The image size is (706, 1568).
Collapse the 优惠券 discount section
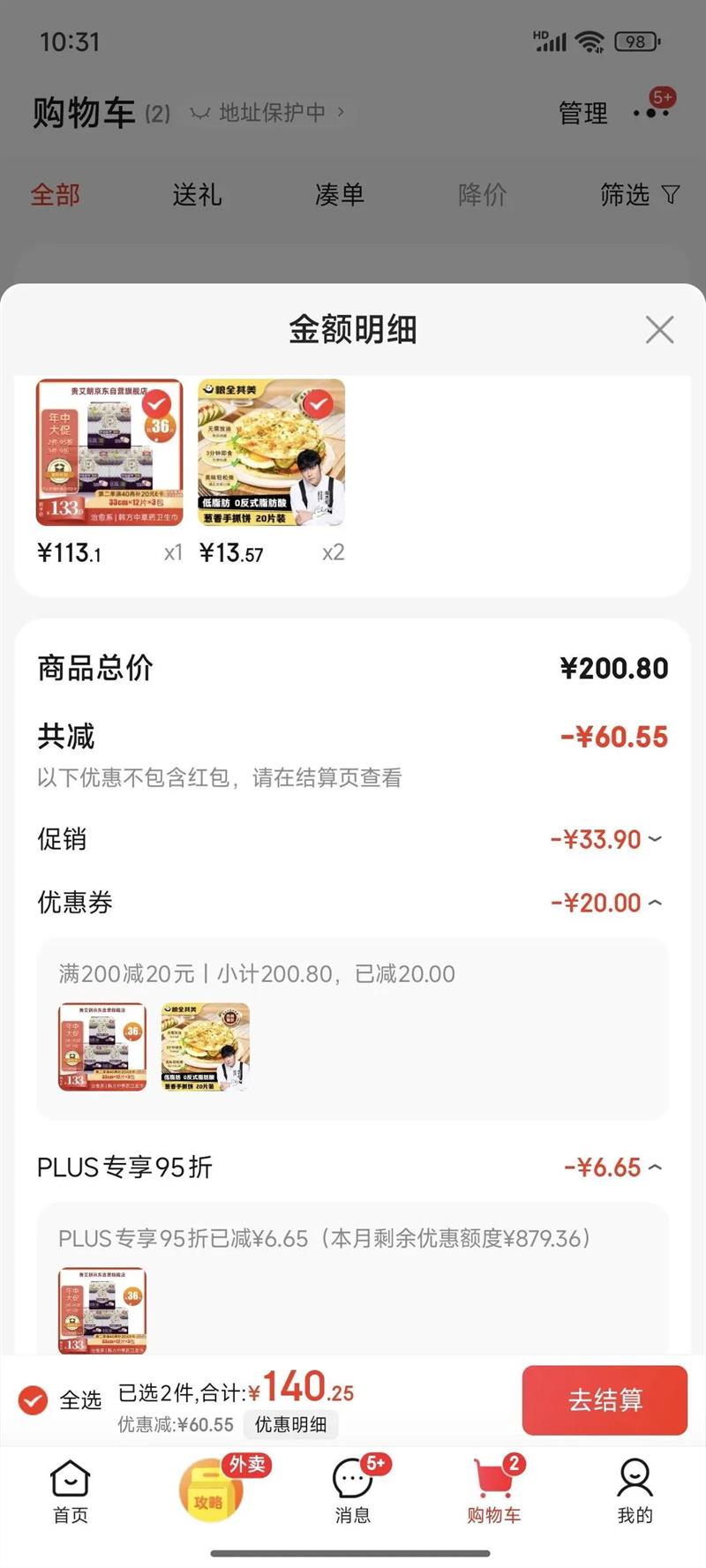click(655, 903)
